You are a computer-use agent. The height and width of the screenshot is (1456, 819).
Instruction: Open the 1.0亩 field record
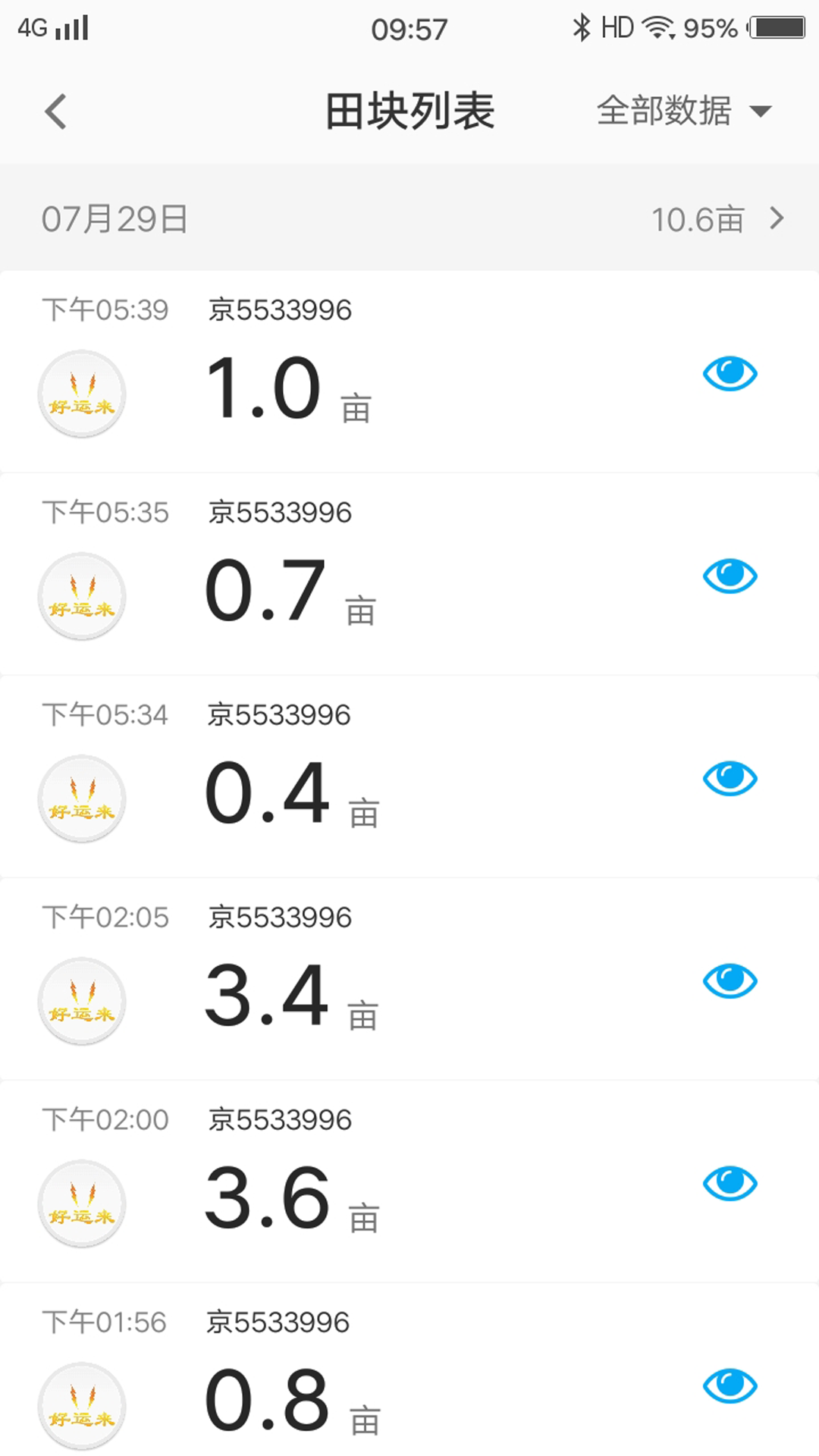point(409,372)
